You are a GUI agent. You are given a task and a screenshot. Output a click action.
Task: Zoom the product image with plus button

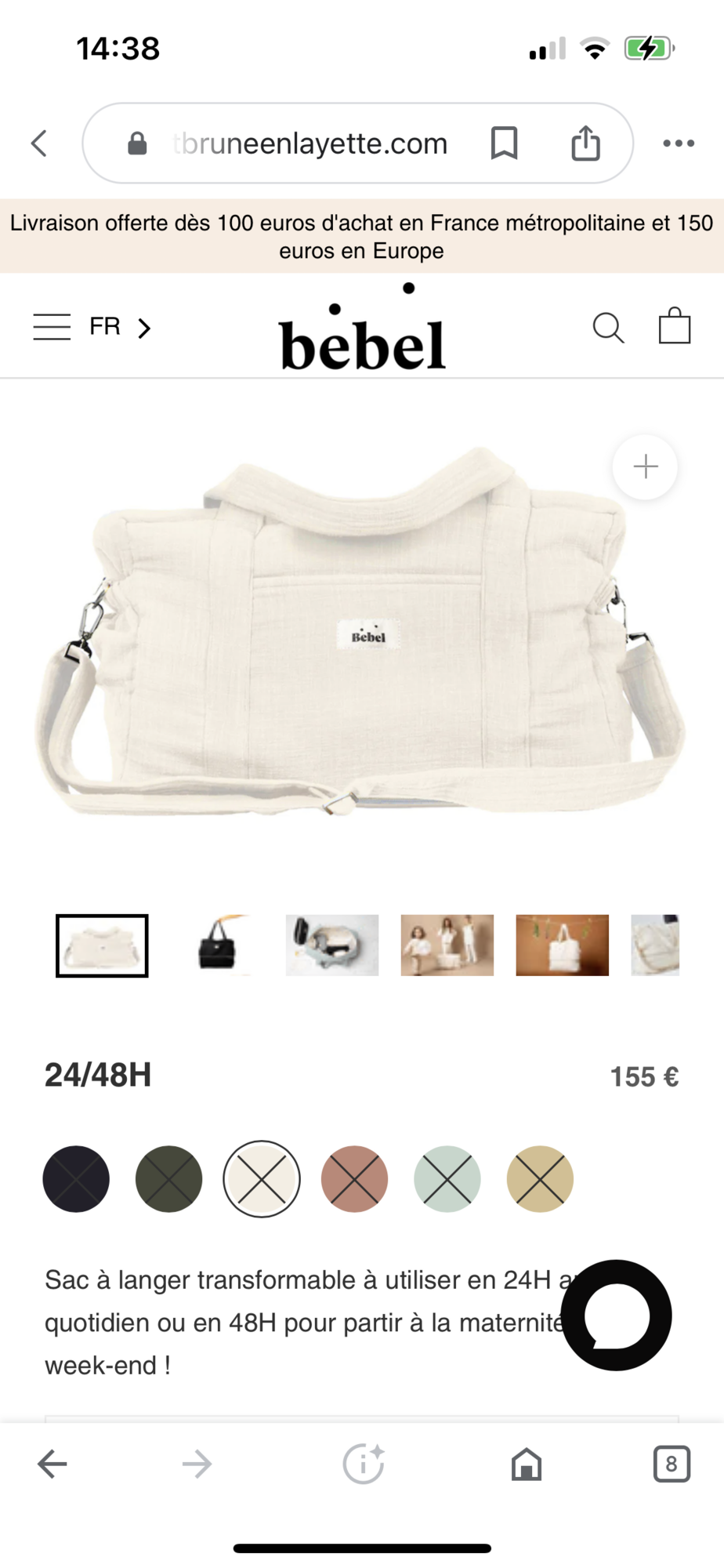(x=644, y=467)
